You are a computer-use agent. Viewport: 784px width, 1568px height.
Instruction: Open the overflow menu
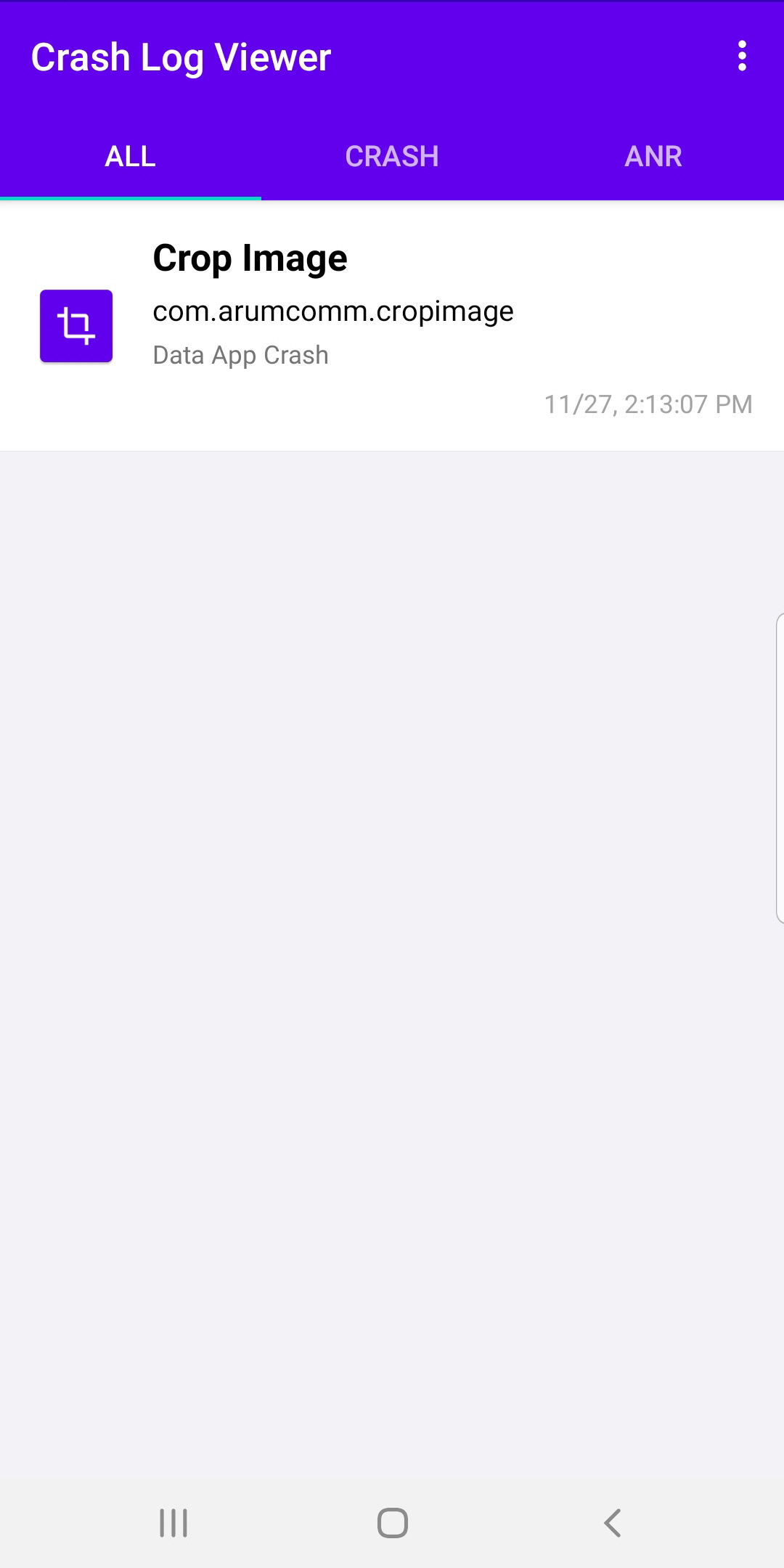[x=741, y=57]
